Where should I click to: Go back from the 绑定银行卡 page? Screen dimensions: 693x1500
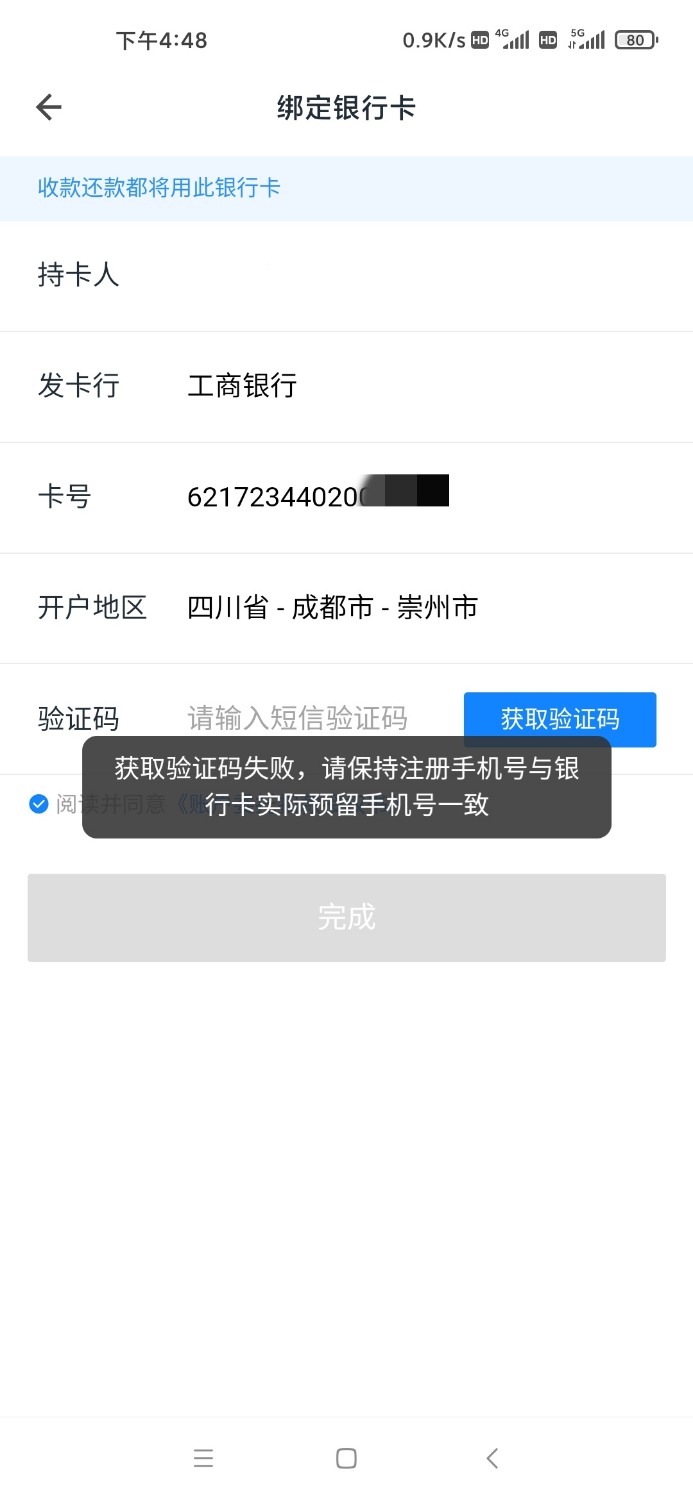[48, 108]
